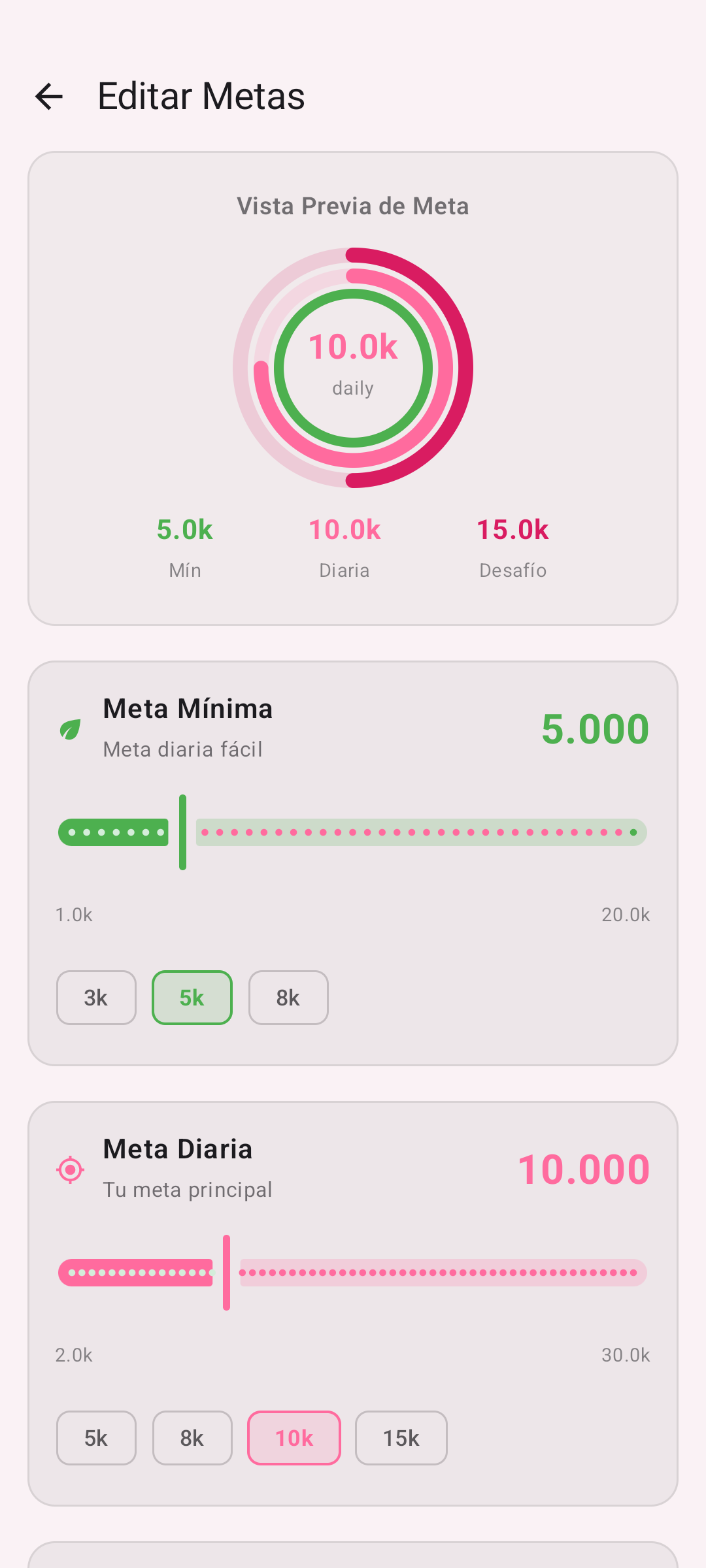Tap the Editar Metas title text
This screenshot has height=1568, width=706.
pos(200,95)
